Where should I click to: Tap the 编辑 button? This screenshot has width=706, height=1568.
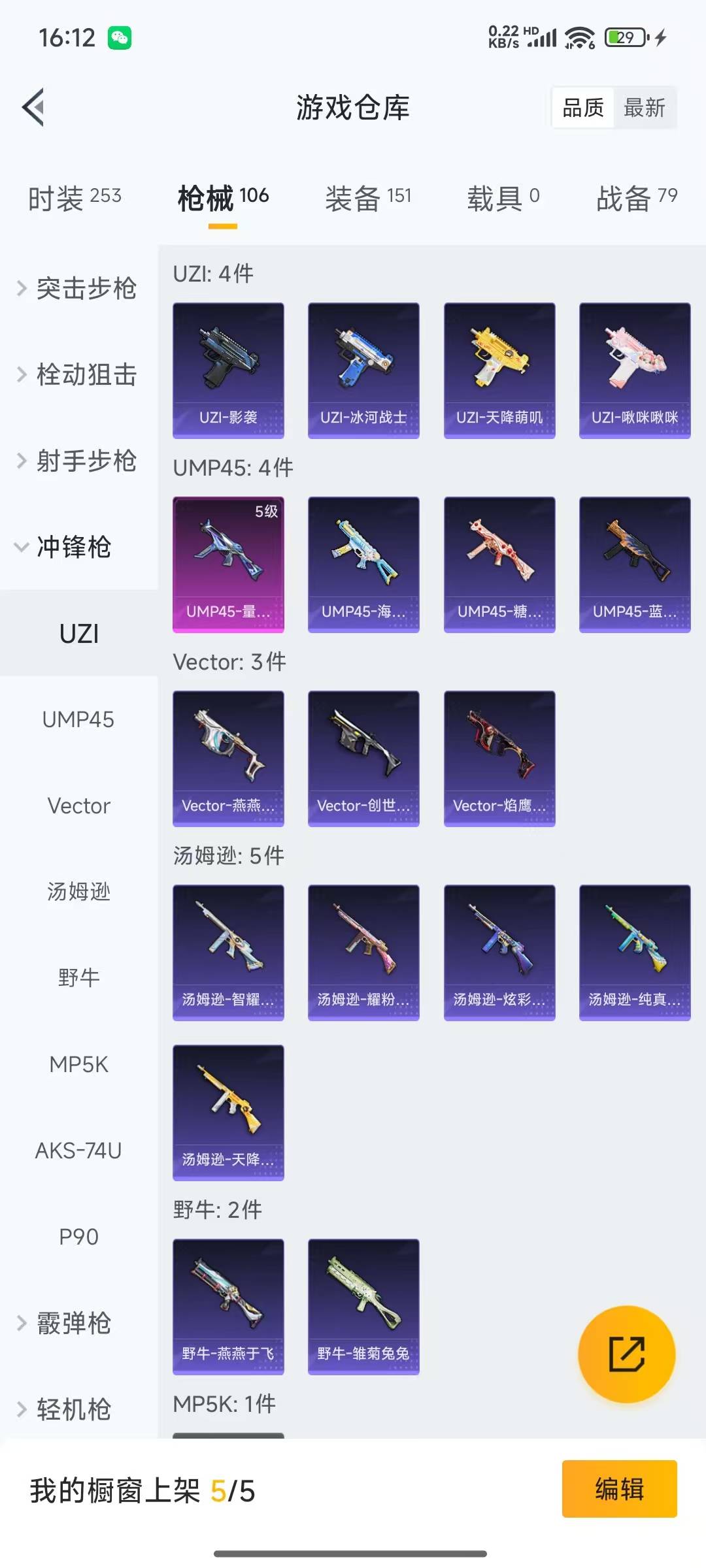619,1489
